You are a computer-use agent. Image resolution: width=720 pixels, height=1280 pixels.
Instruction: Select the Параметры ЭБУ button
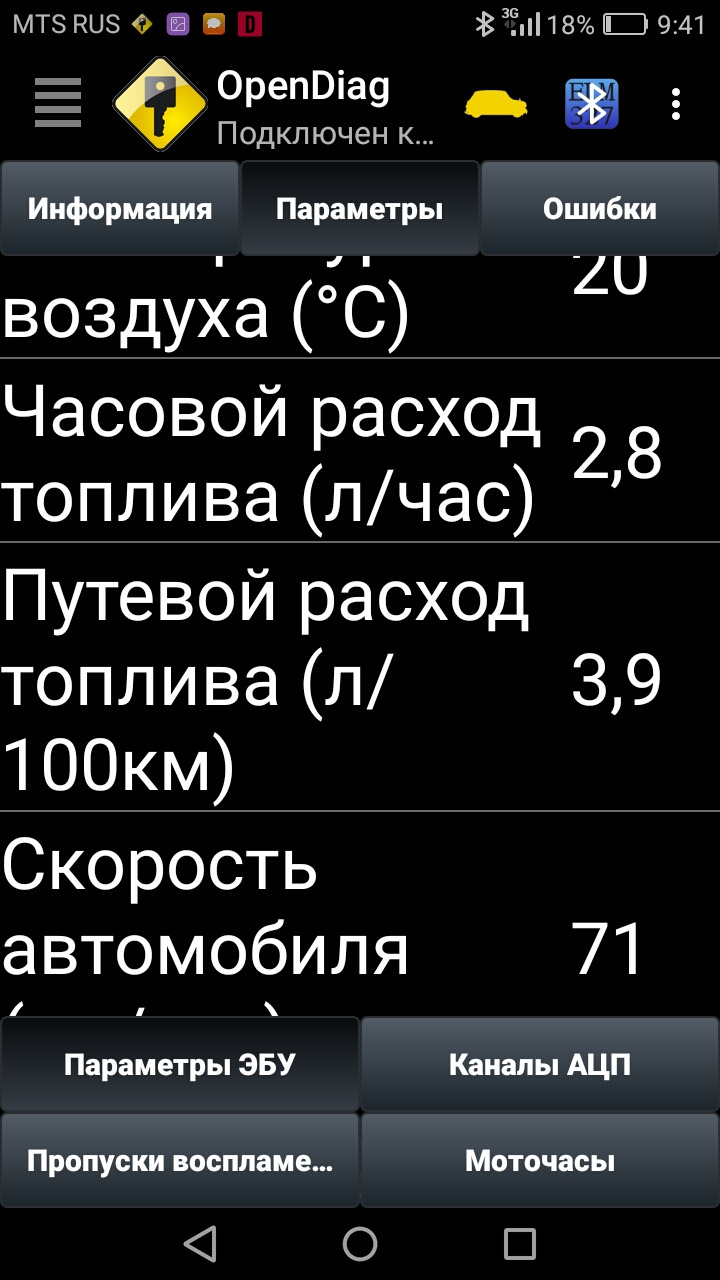pos(180,1065)
